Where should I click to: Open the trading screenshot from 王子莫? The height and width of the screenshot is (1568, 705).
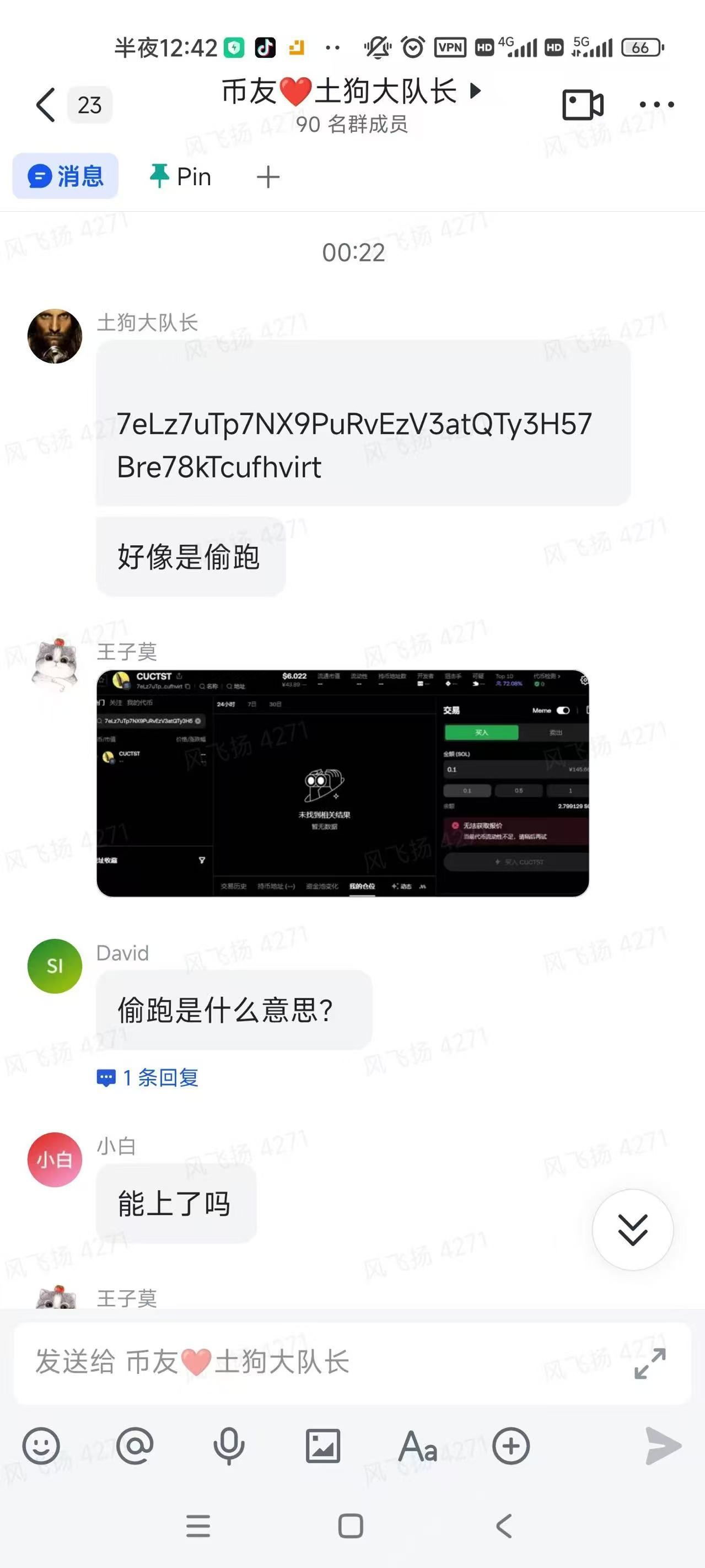click(x=342, y=783)
